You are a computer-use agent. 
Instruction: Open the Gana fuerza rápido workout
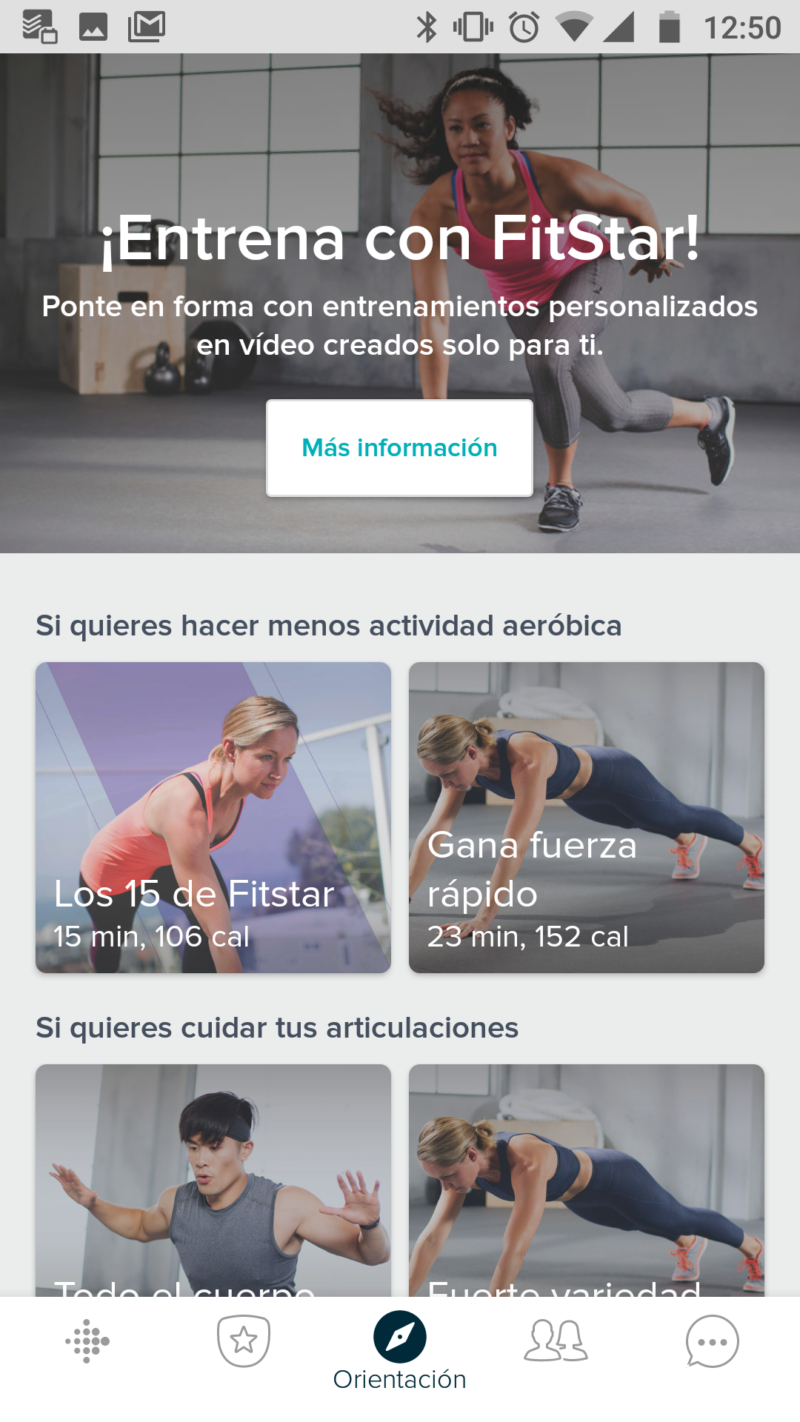pos(586,817)
